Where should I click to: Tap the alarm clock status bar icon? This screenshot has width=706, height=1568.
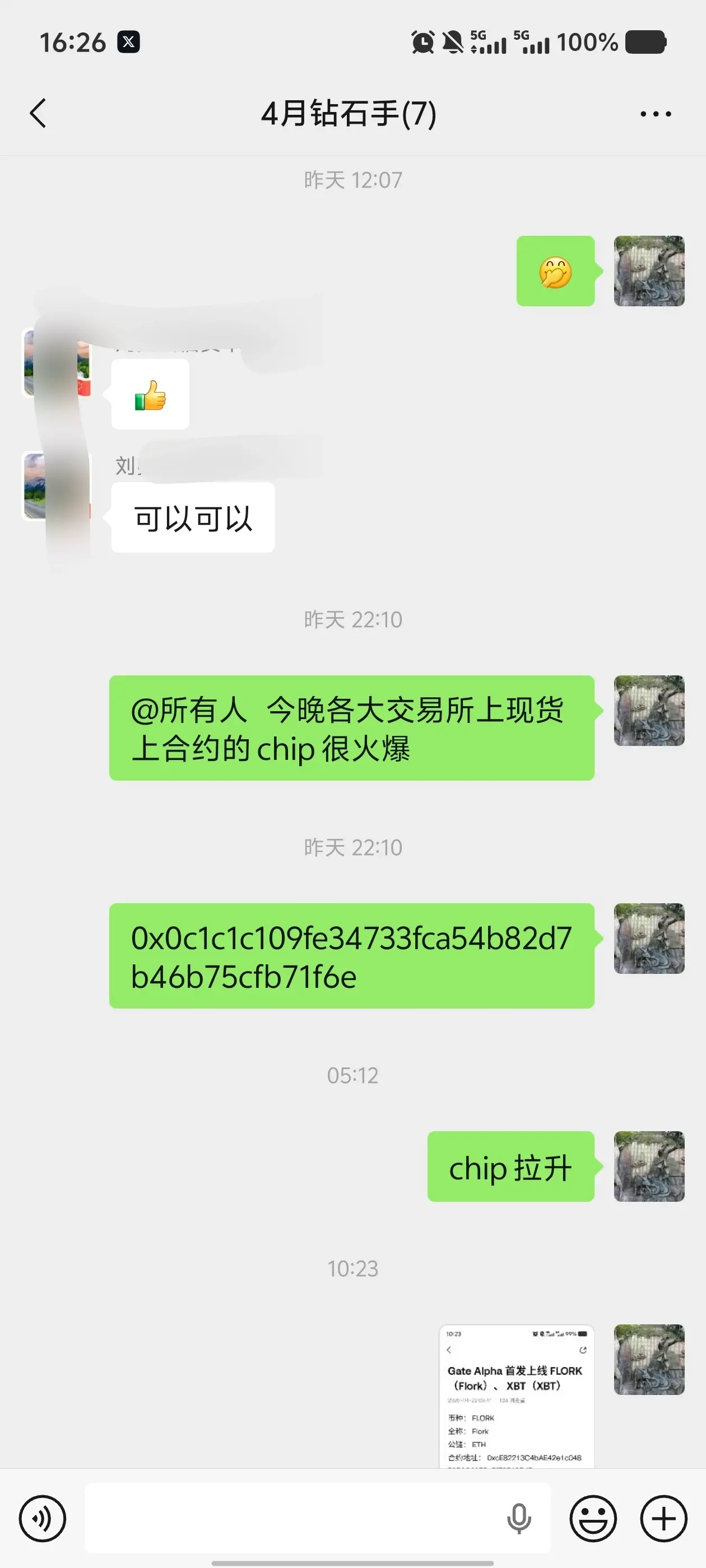click(x=421, y=41)
